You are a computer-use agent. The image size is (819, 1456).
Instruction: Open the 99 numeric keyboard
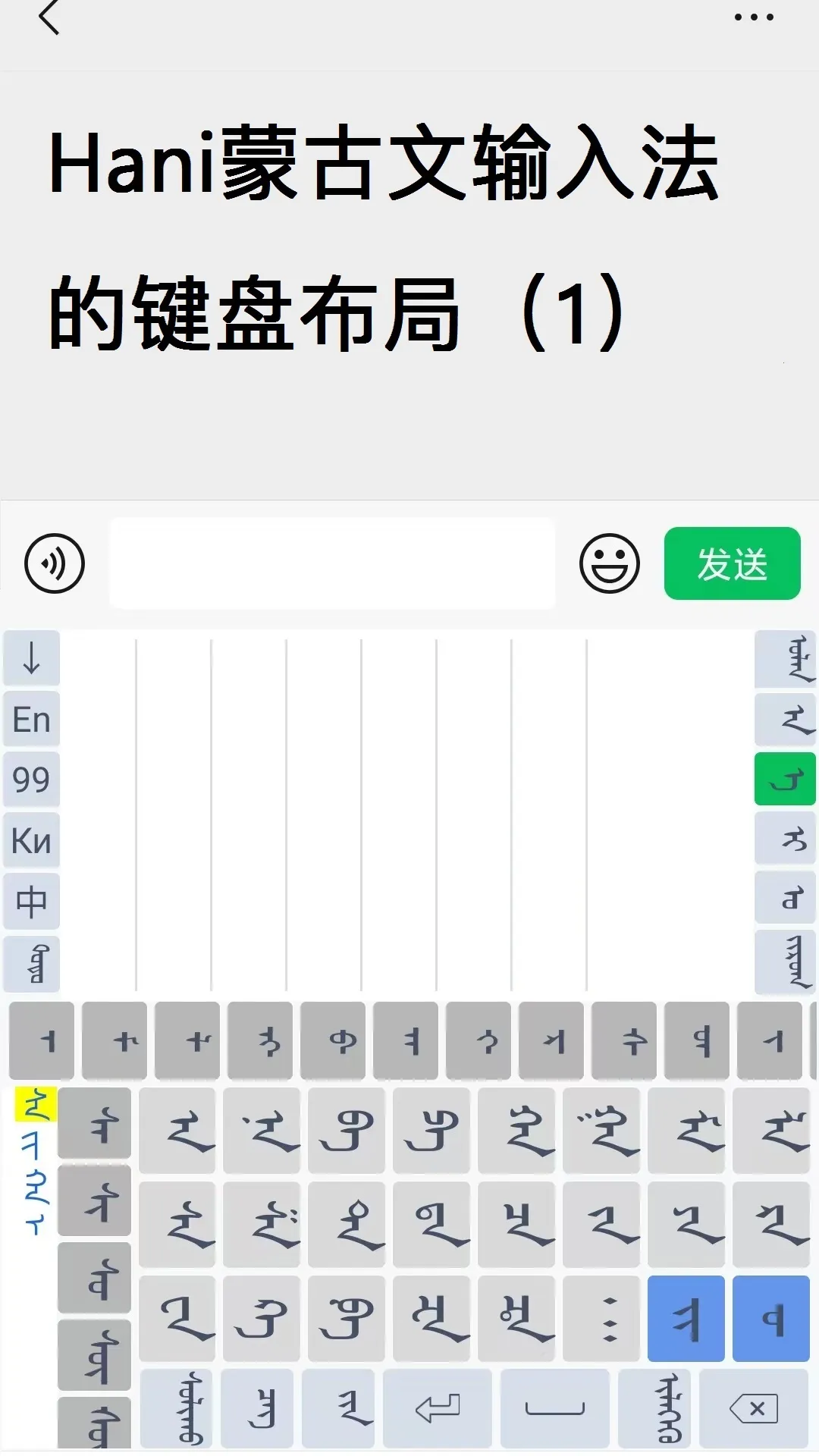pyautogui.click(x=32, y=780)
